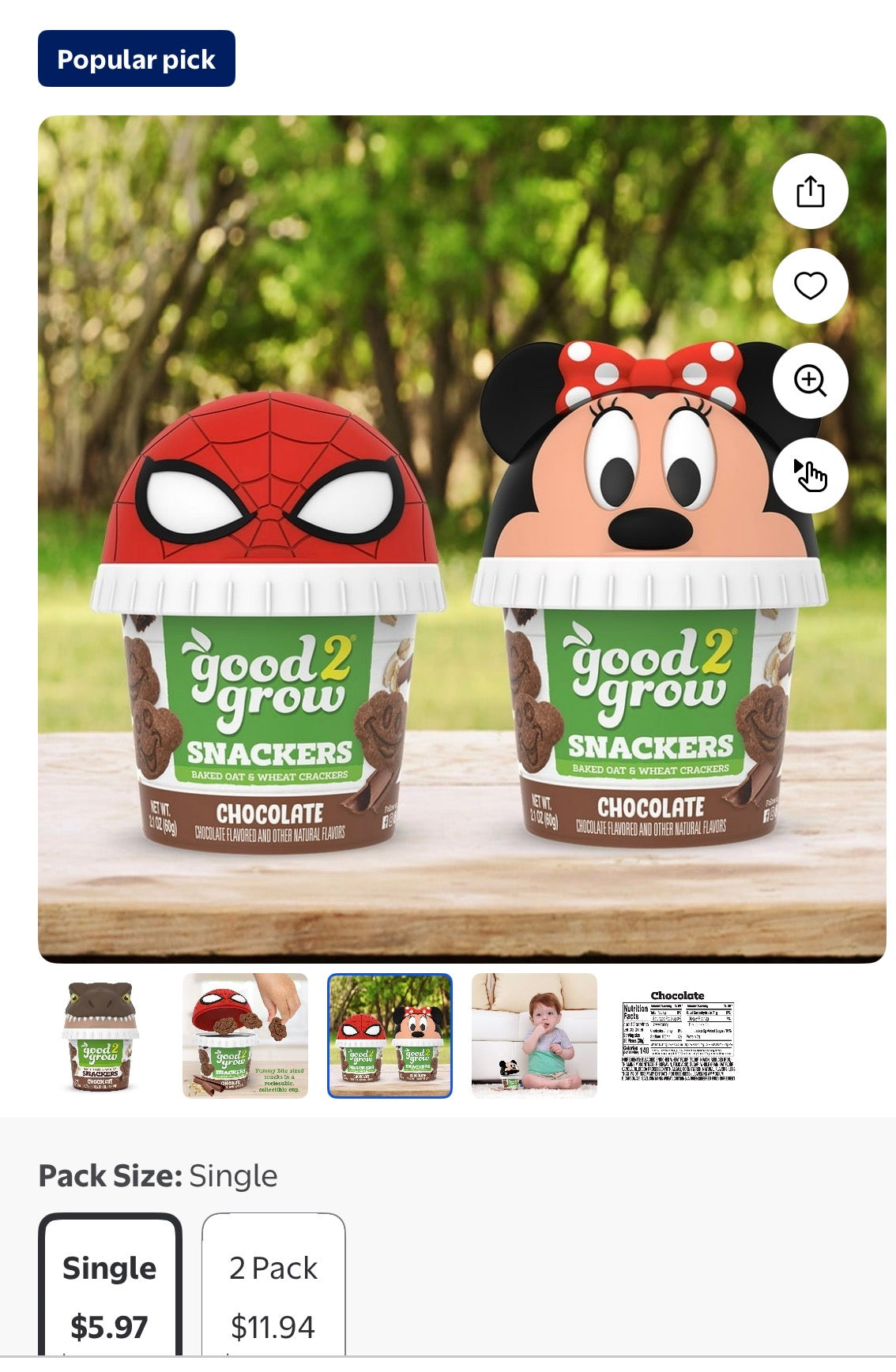Open the toddler eating snack thumbnail

(x=534, y=1036)
